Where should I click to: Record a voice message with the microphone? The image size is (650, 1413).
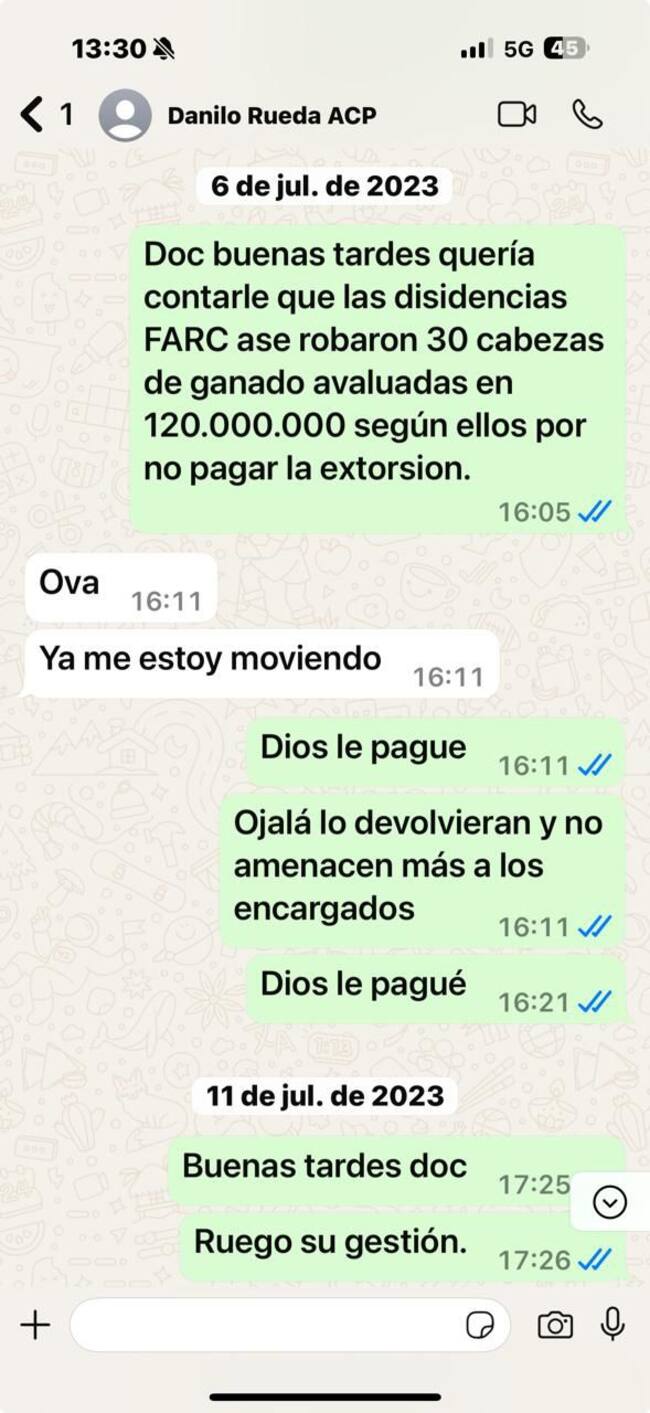pyautogui.click(x=613, y=1325)
